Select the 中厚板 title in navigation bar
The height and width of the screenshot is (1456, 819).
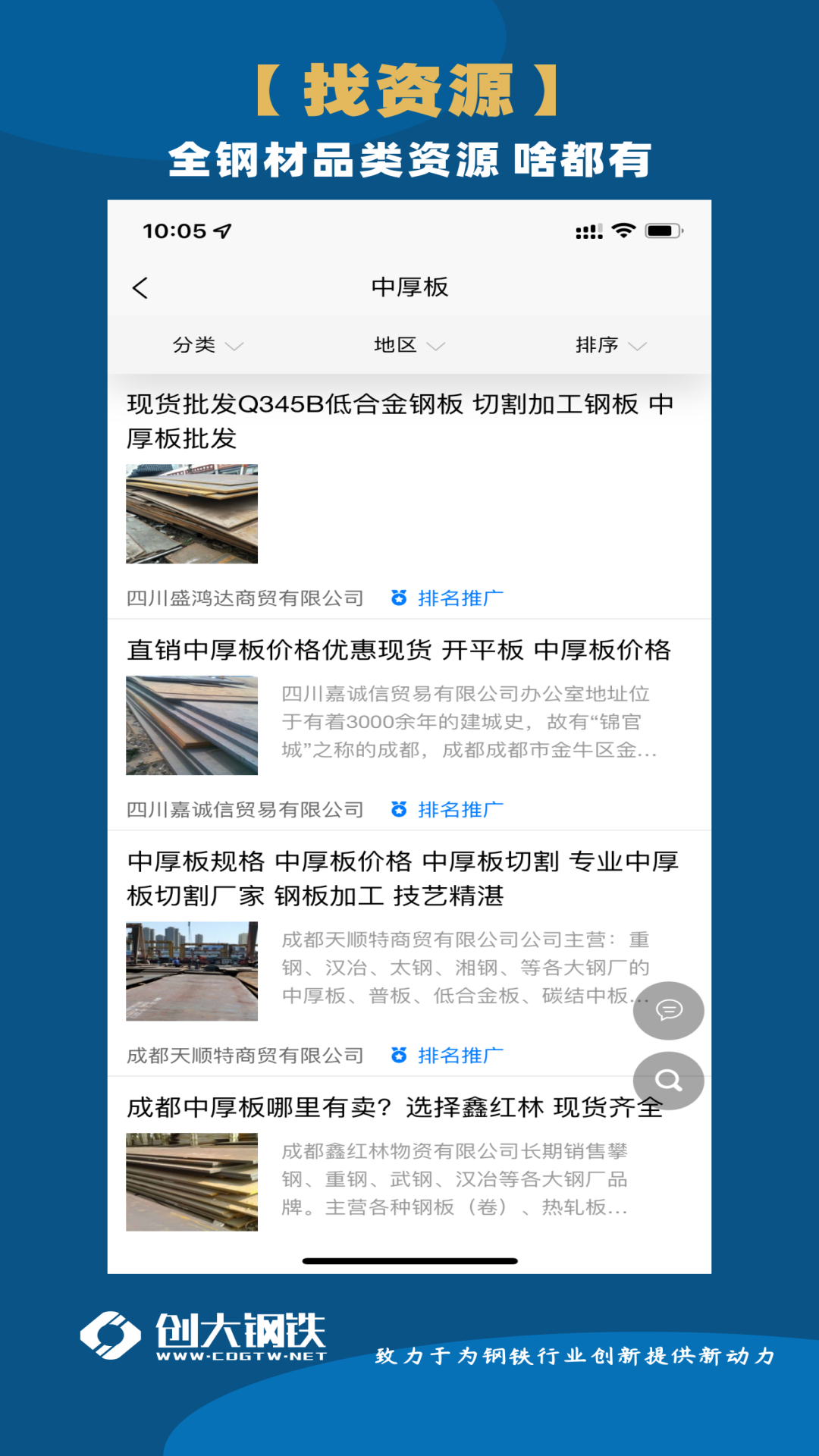(x=409, y=288)
